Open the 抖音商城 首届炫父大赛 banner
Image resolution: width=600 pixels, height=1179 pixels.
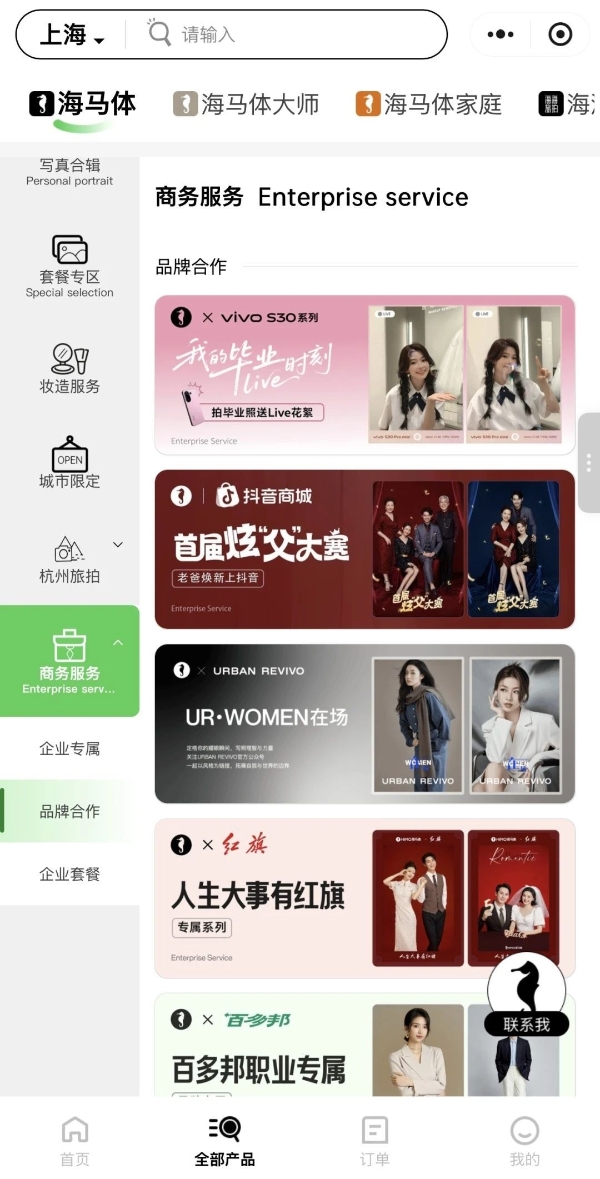[364, 549]
